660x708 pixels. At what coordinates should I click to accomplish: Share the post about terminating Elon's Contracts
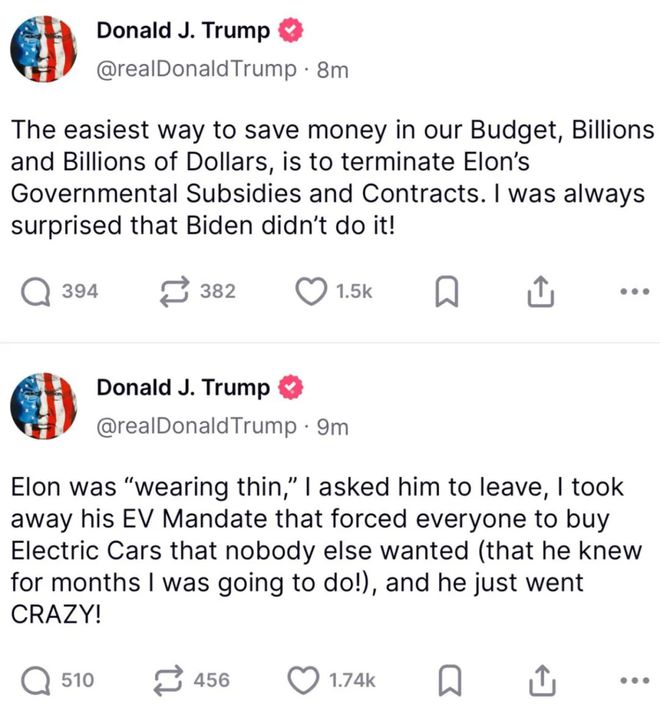tap(539, 291)
